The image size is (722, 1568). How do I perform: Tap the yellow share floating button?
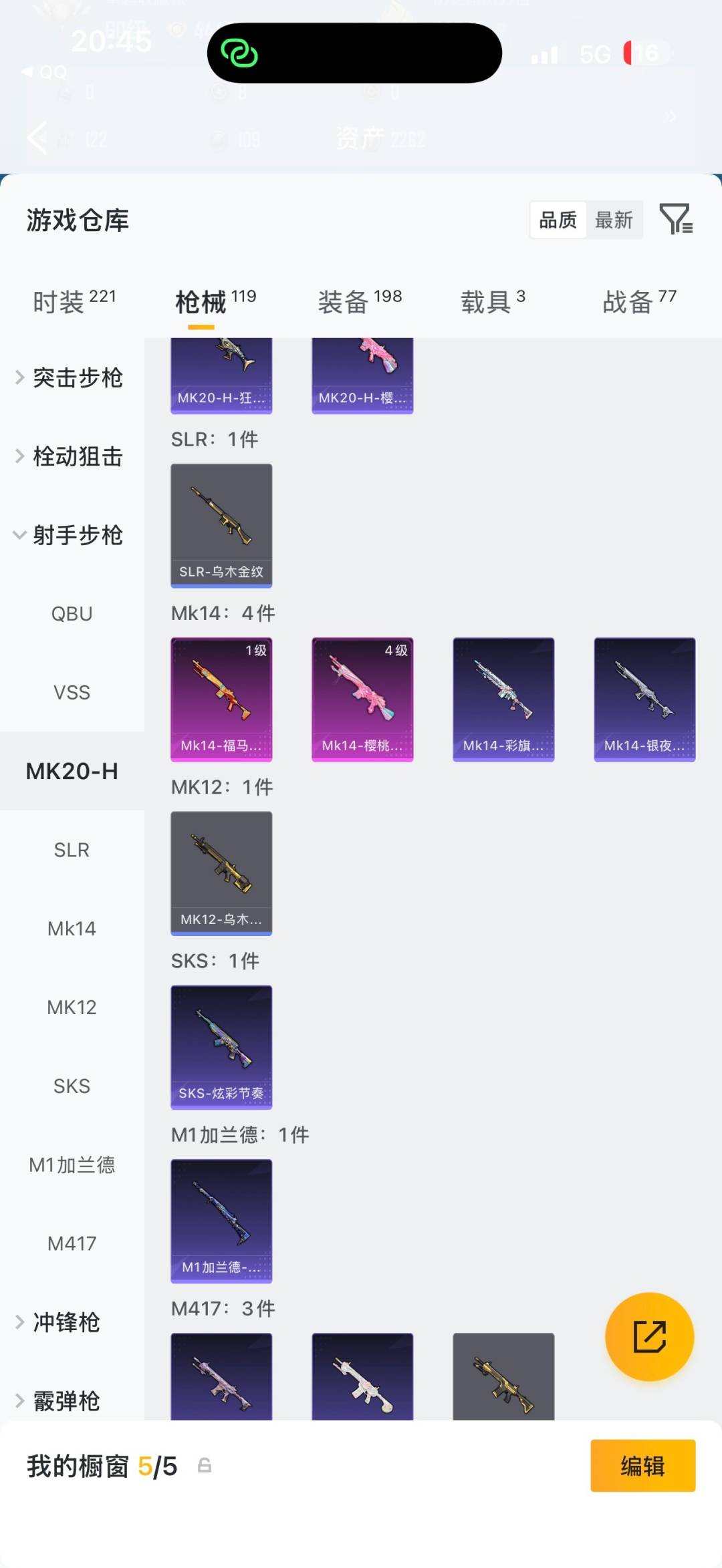click(649, 1337)
